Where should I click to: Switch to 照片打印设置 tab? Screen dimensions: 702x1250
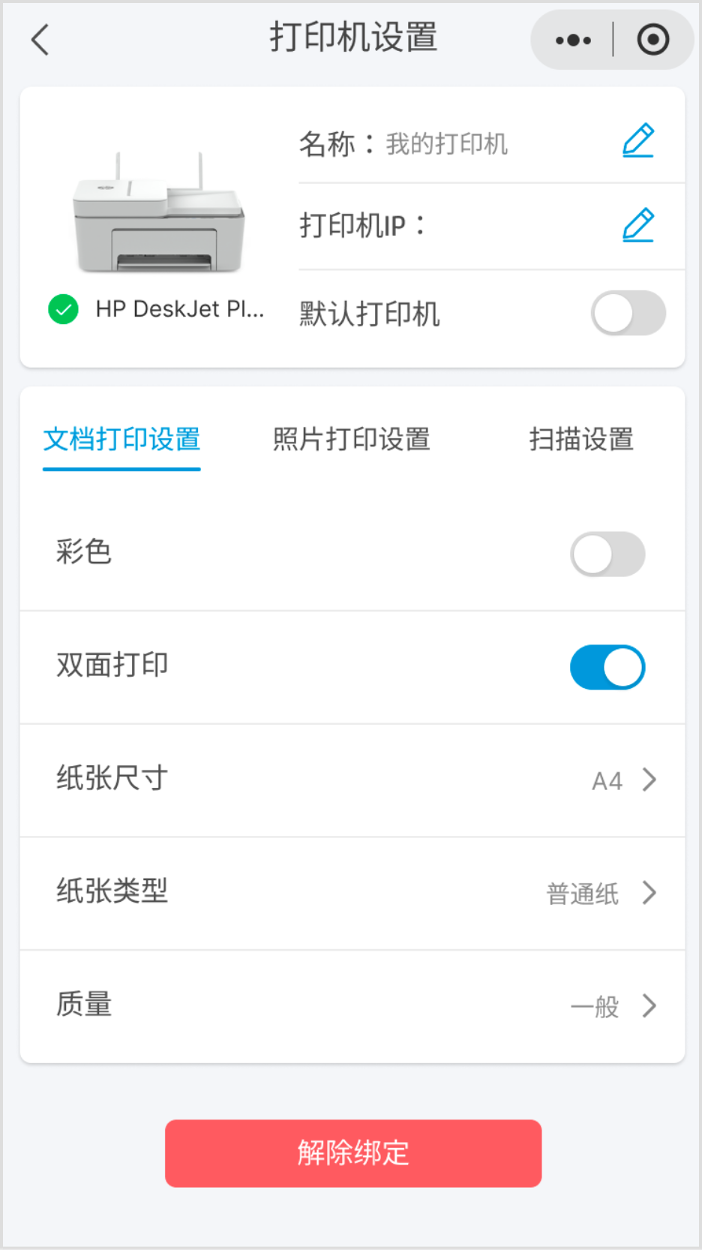351,439
